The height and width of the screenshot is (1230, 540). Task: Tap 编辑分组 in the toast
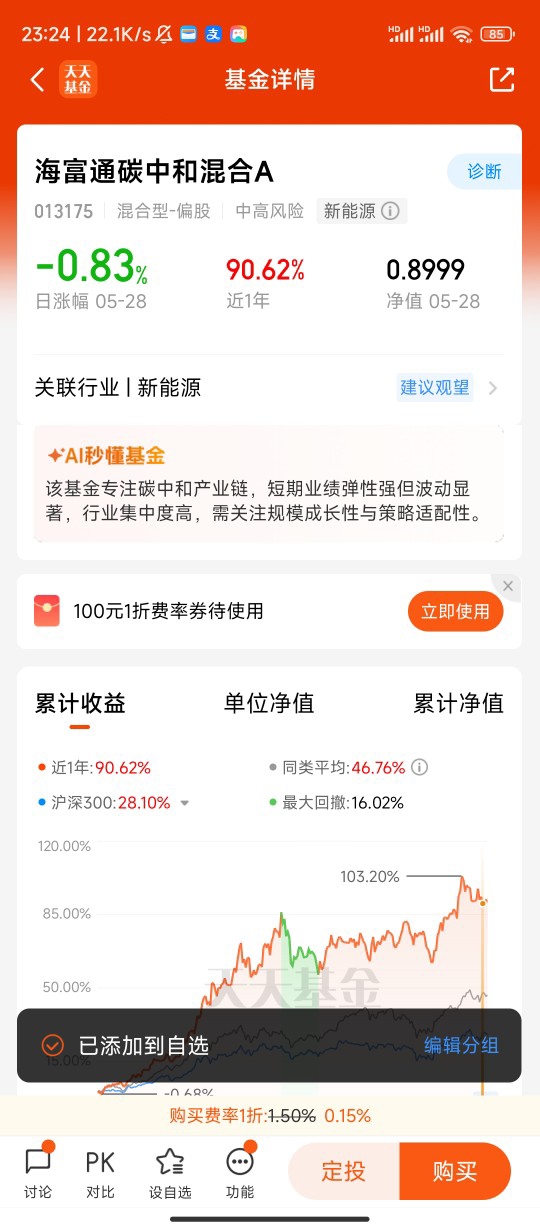461,1045
